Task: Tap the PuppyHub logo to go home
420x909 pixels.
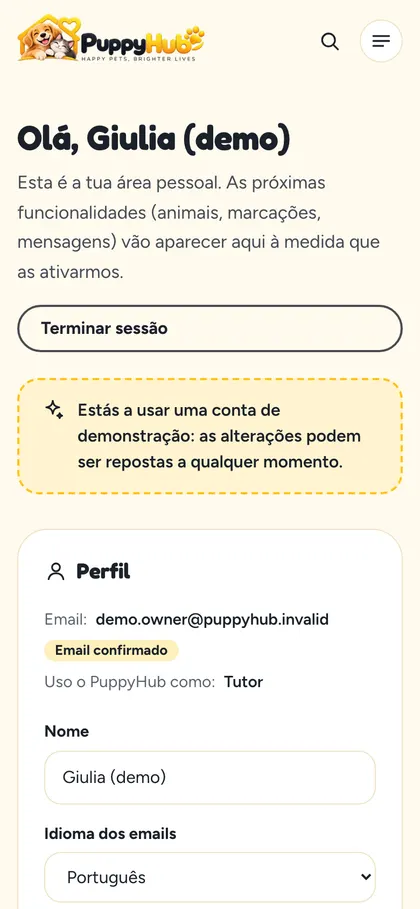Action: [x=111, y=38]
